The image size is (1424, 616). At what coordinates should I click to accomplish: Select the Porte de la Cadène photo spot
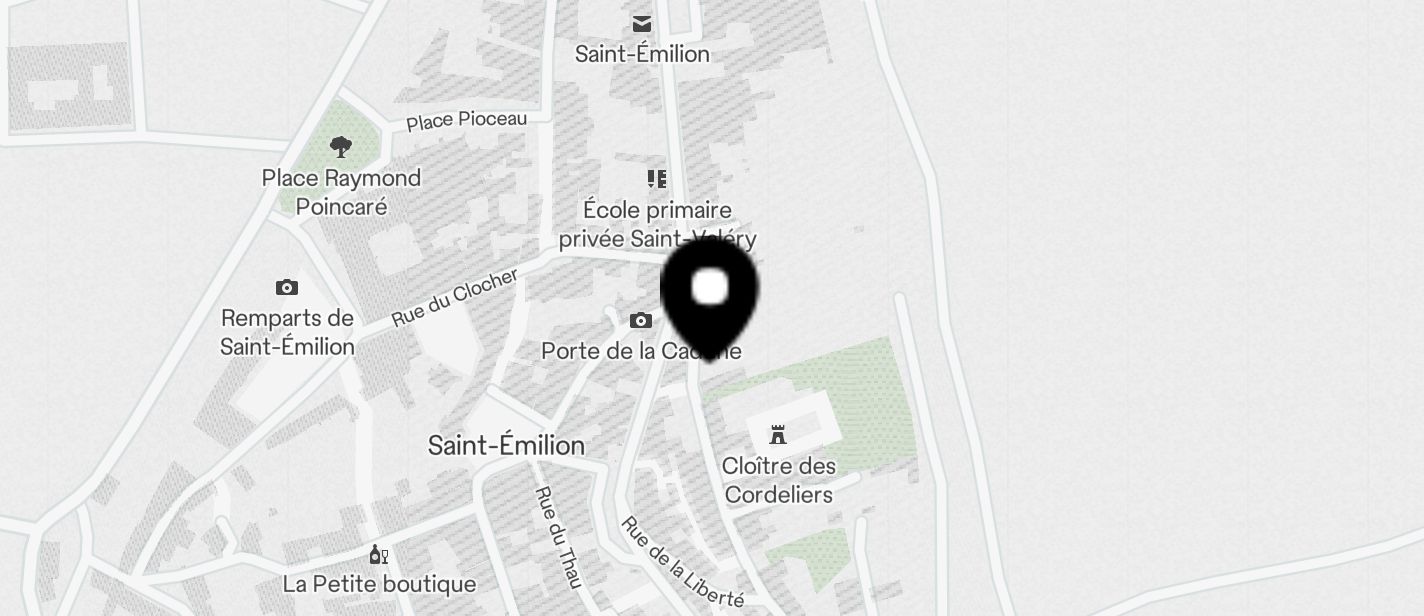641,321
